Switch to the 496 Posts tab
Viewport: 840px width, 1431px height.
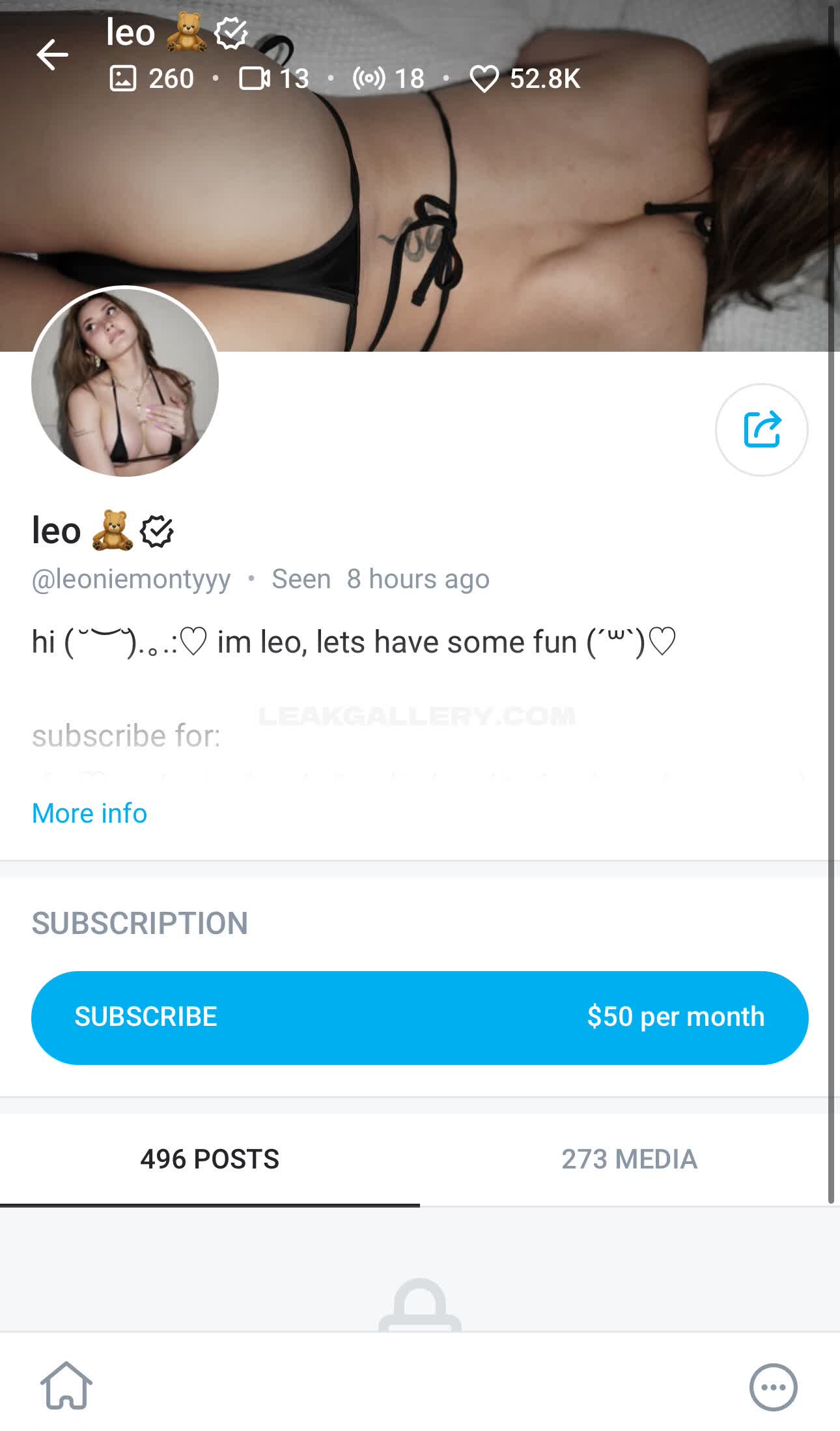tap(210, 1159)
